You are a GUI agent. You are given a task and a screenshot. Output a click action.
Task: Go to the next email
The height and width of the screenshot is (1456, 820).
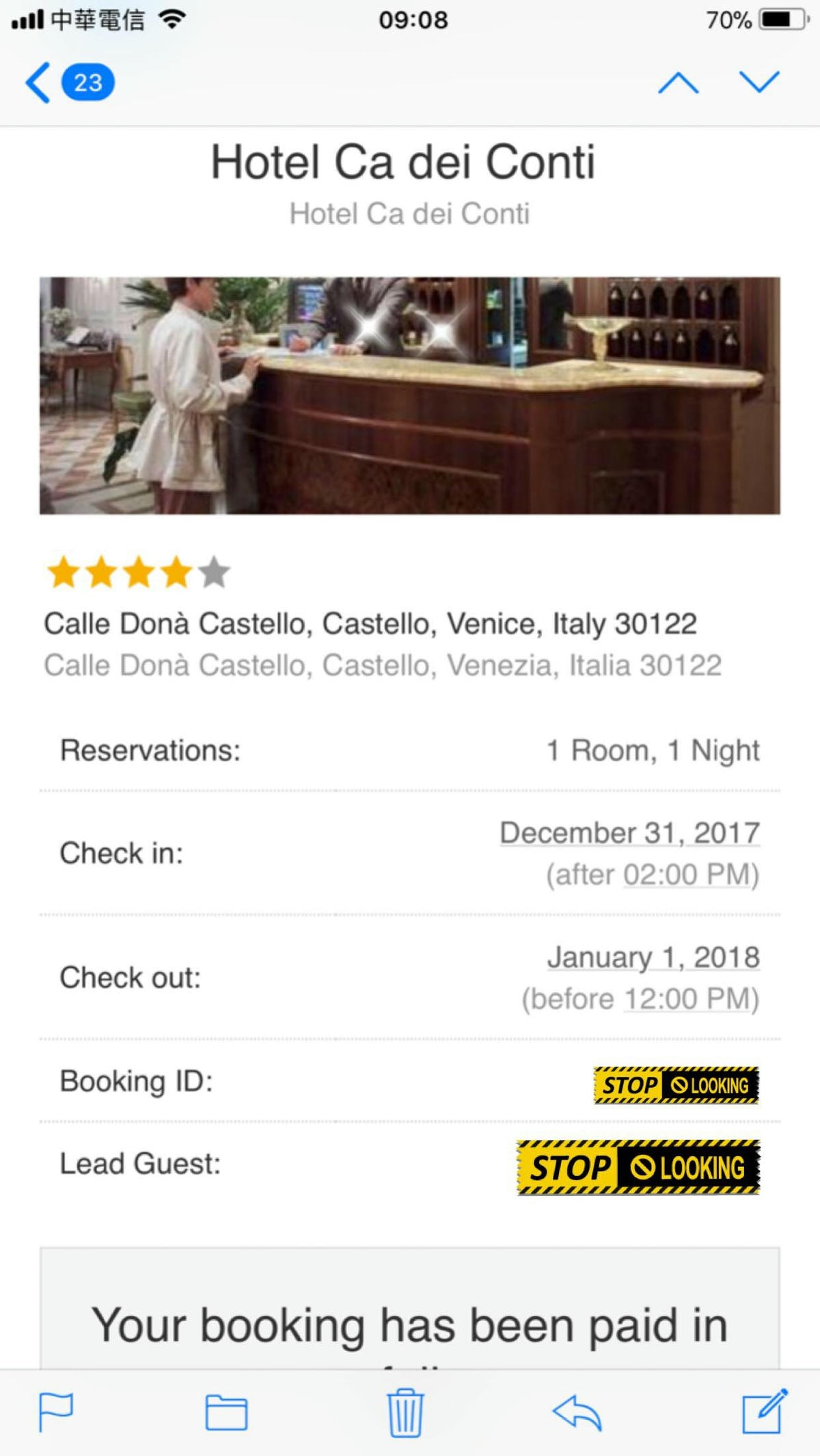tap(759, 83)
